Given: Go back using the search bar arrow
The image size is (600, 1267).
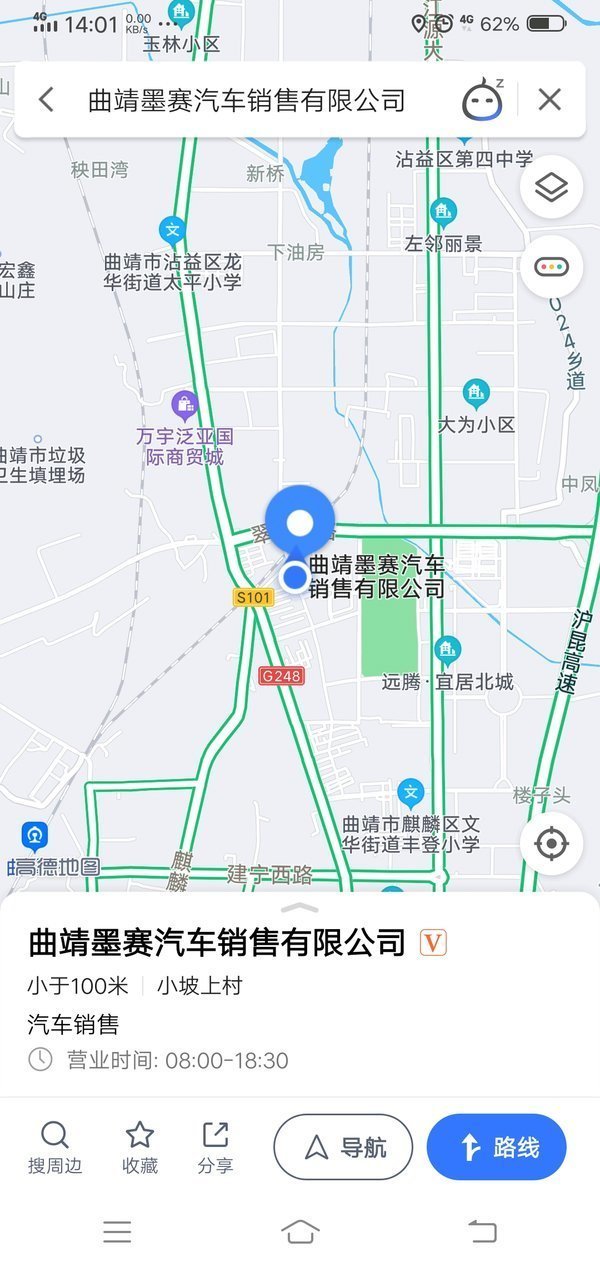Looking at the screenshot, I should coord(46,100).
